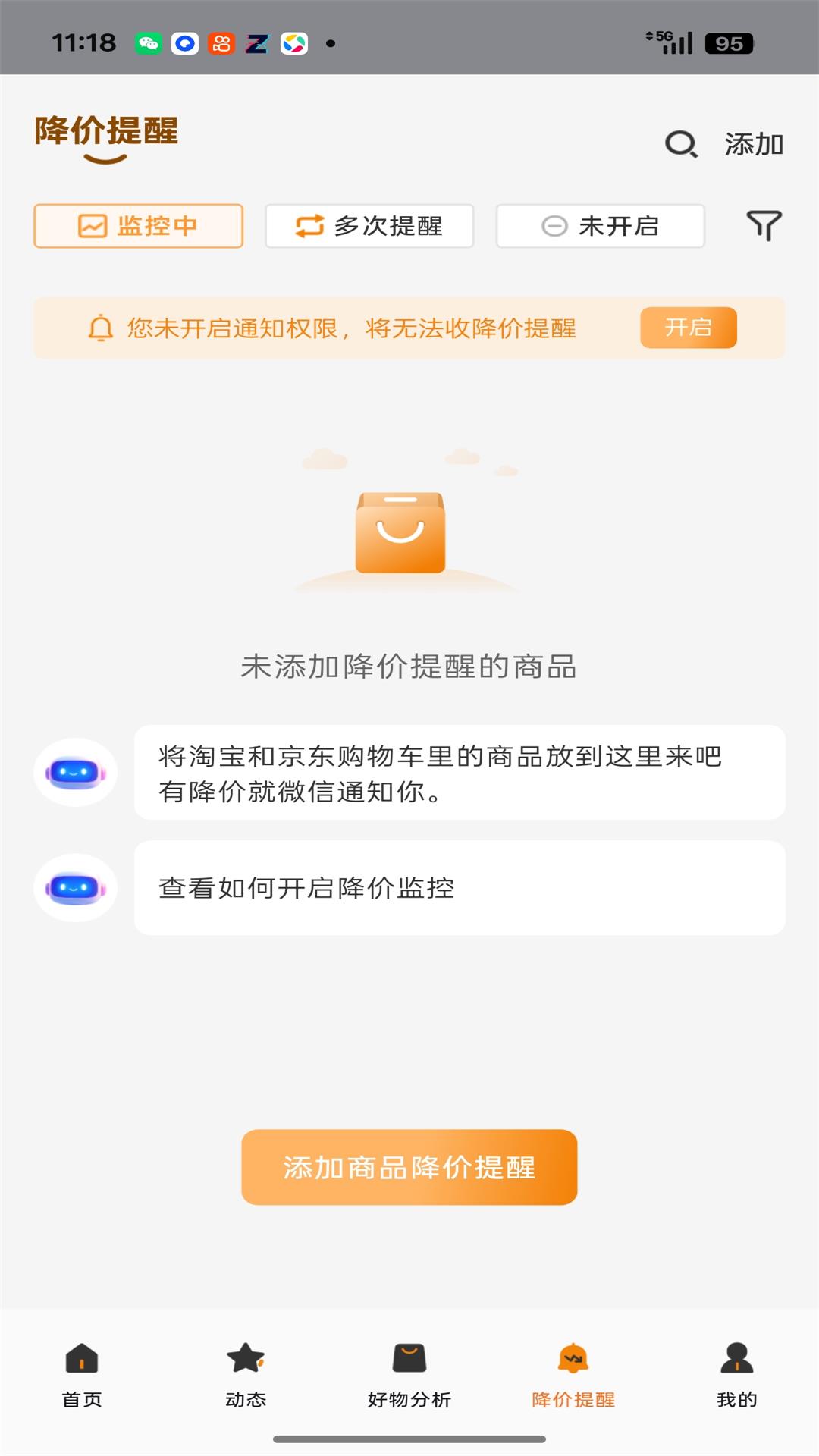
Task: Enable notifications via the 开启 button
Action: tap(688, 328)
